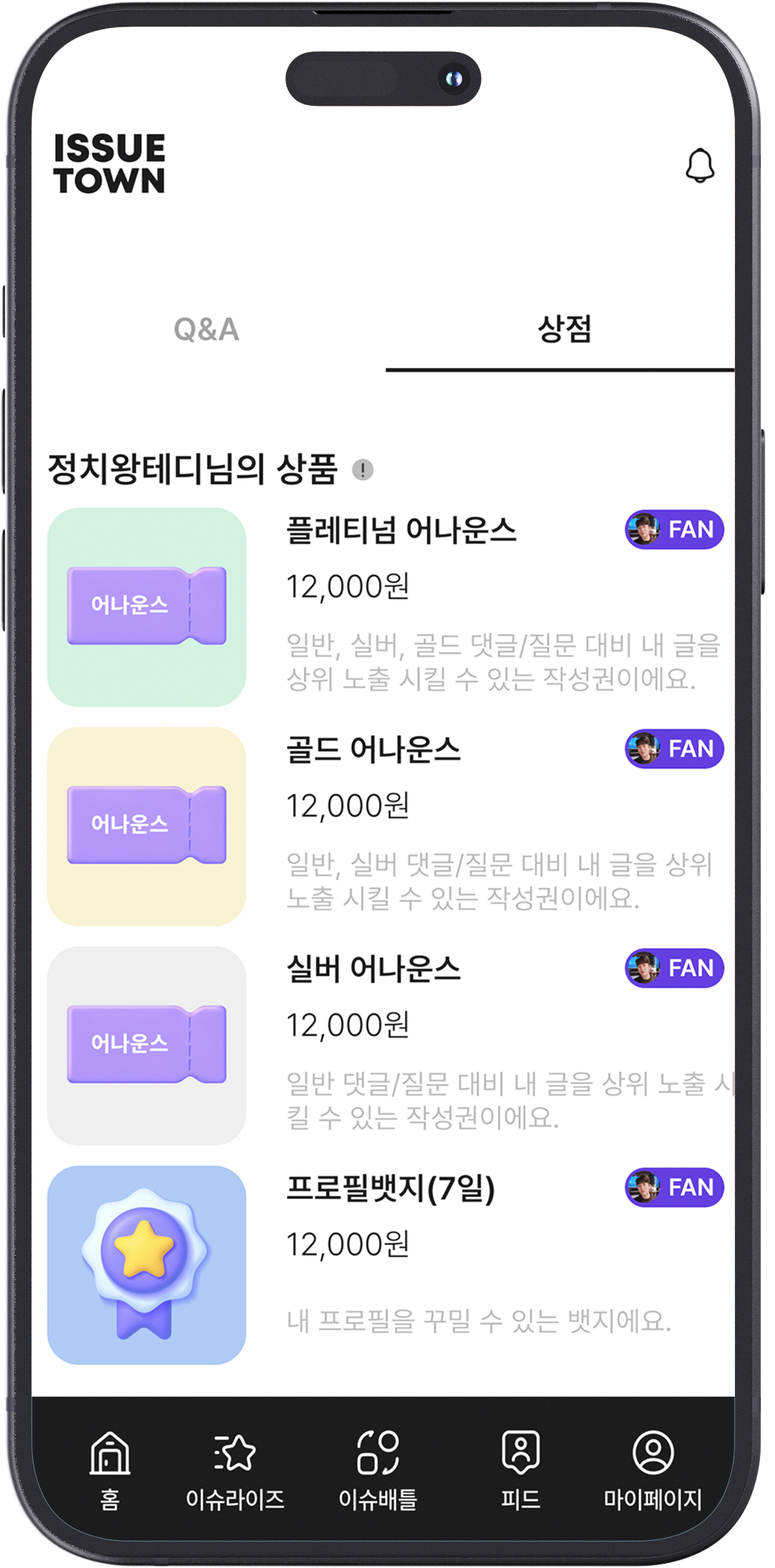Viewport: 775px width, 1568px height.
Task: Tap the FAN badge on 프로필뱃지(7일)
Action: click(674, 1187)
